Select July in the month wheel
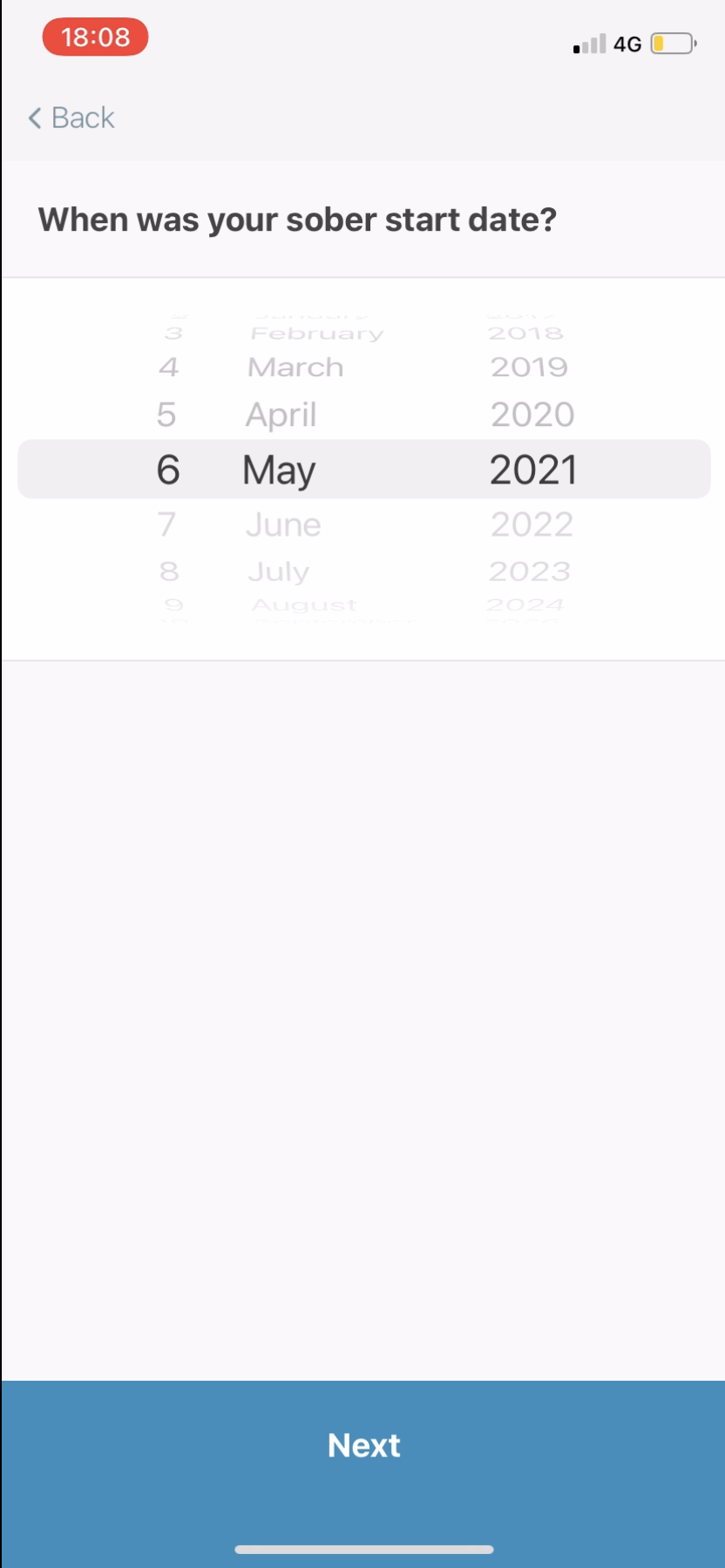The width and height of the screenshot is (725, 1568). pyautogui.click(x=279, y=571)
